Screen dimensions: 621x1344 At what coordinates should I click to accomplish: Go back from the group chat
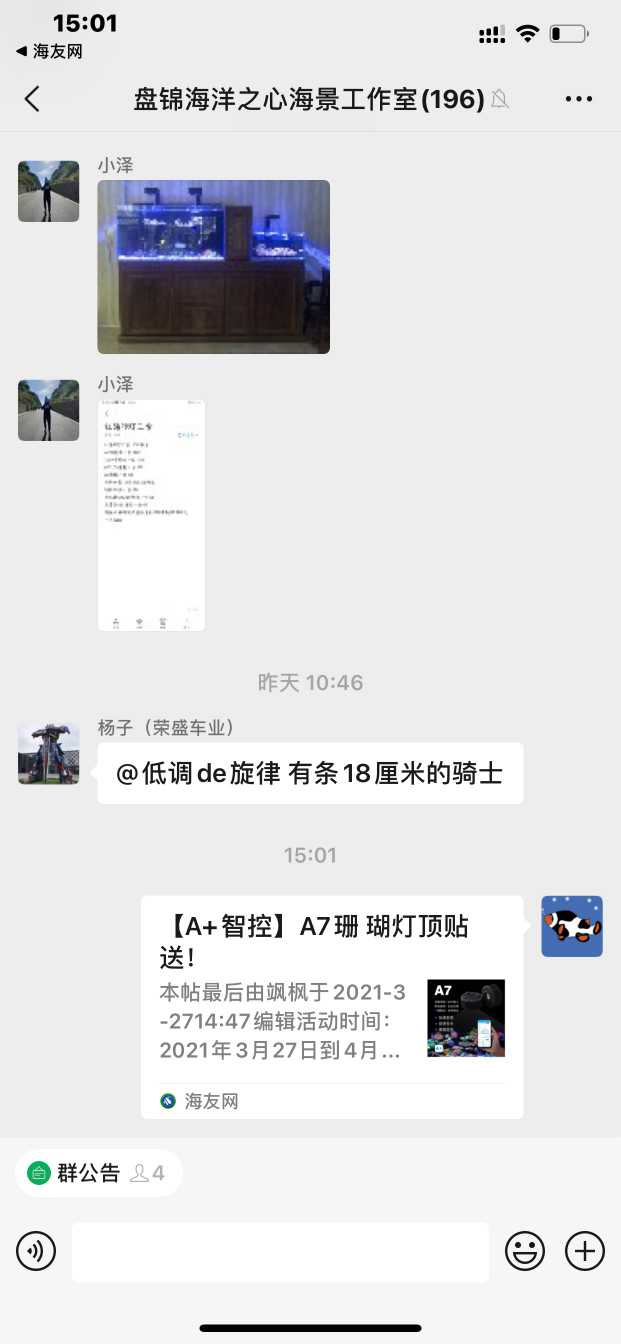[33, 98]
